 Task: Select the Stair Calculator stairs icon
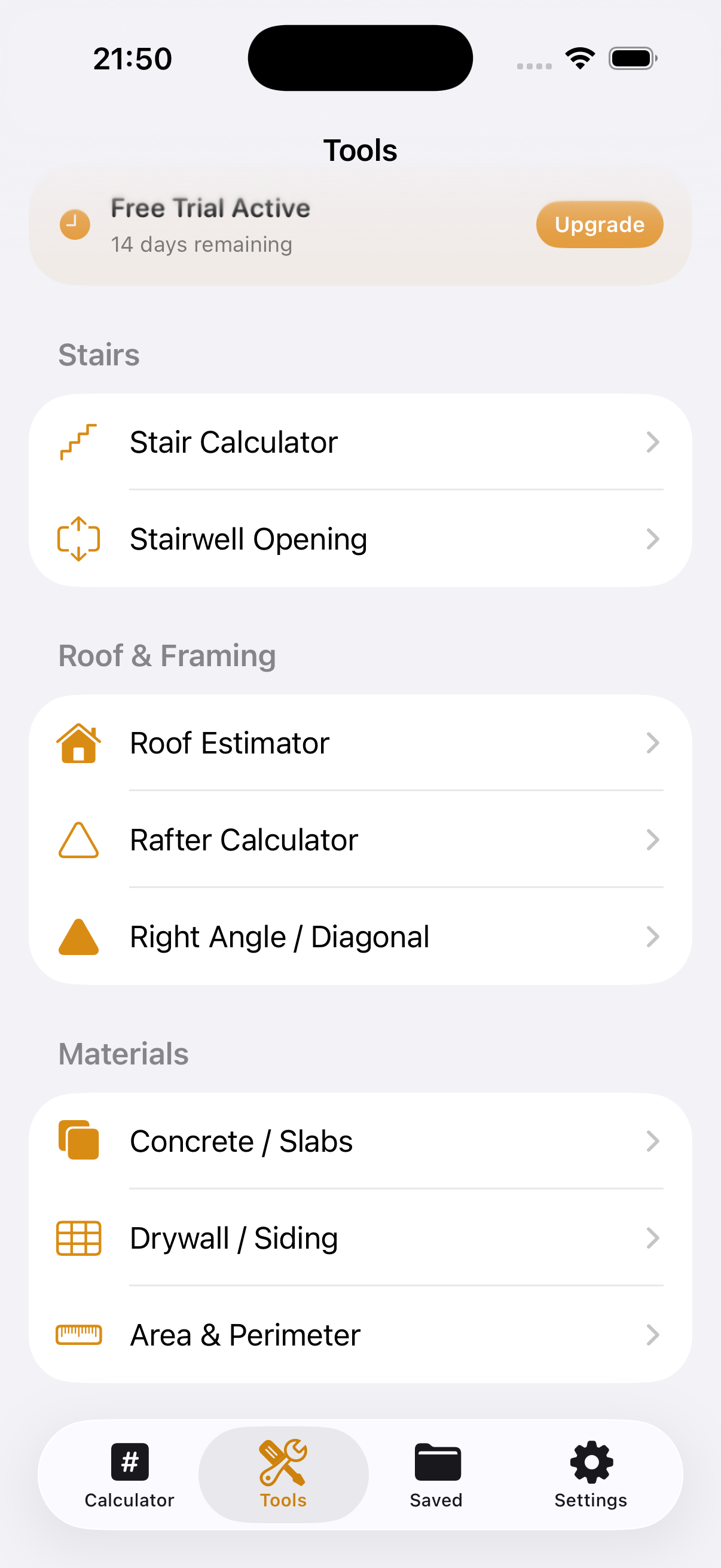(78, 441)
